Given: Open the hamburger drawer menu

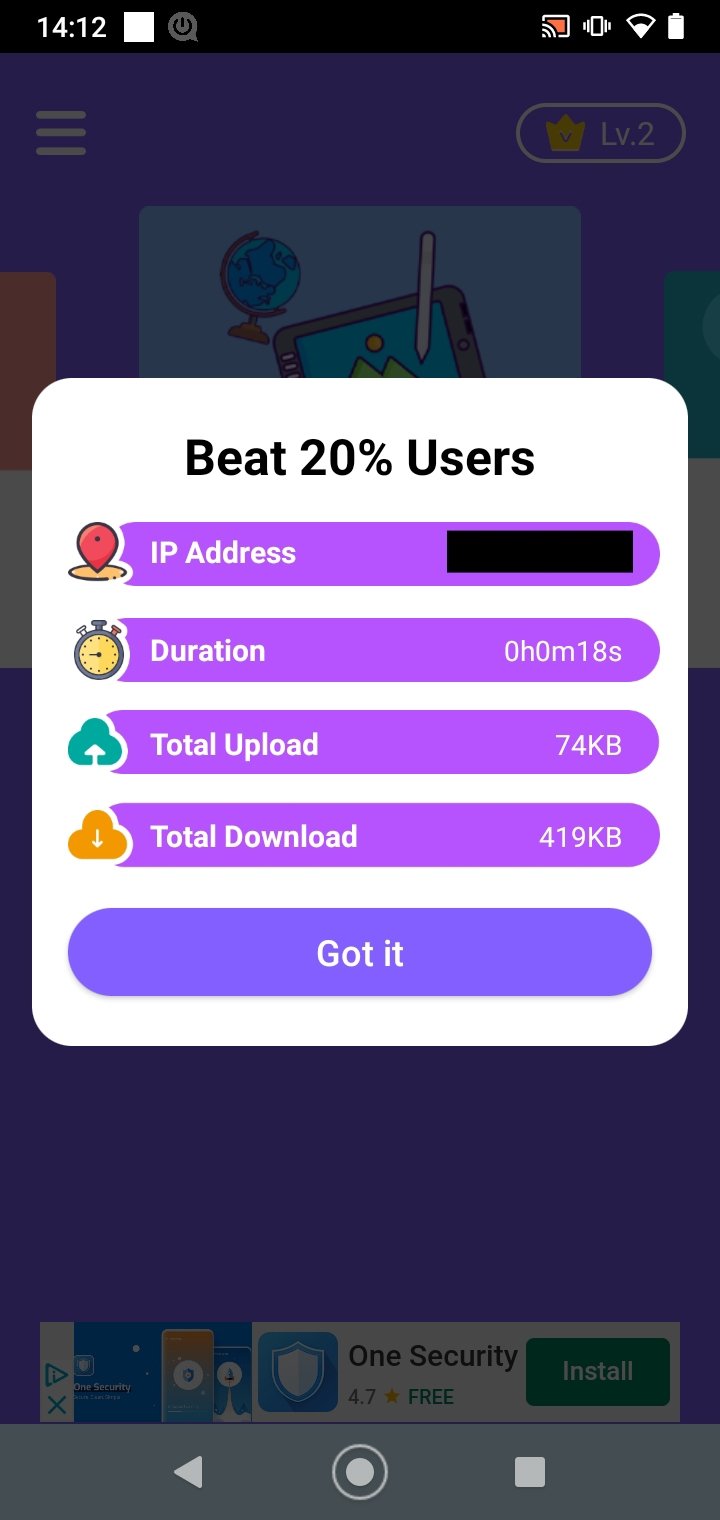Looking at the screenshot, I should tap(61, 133).
